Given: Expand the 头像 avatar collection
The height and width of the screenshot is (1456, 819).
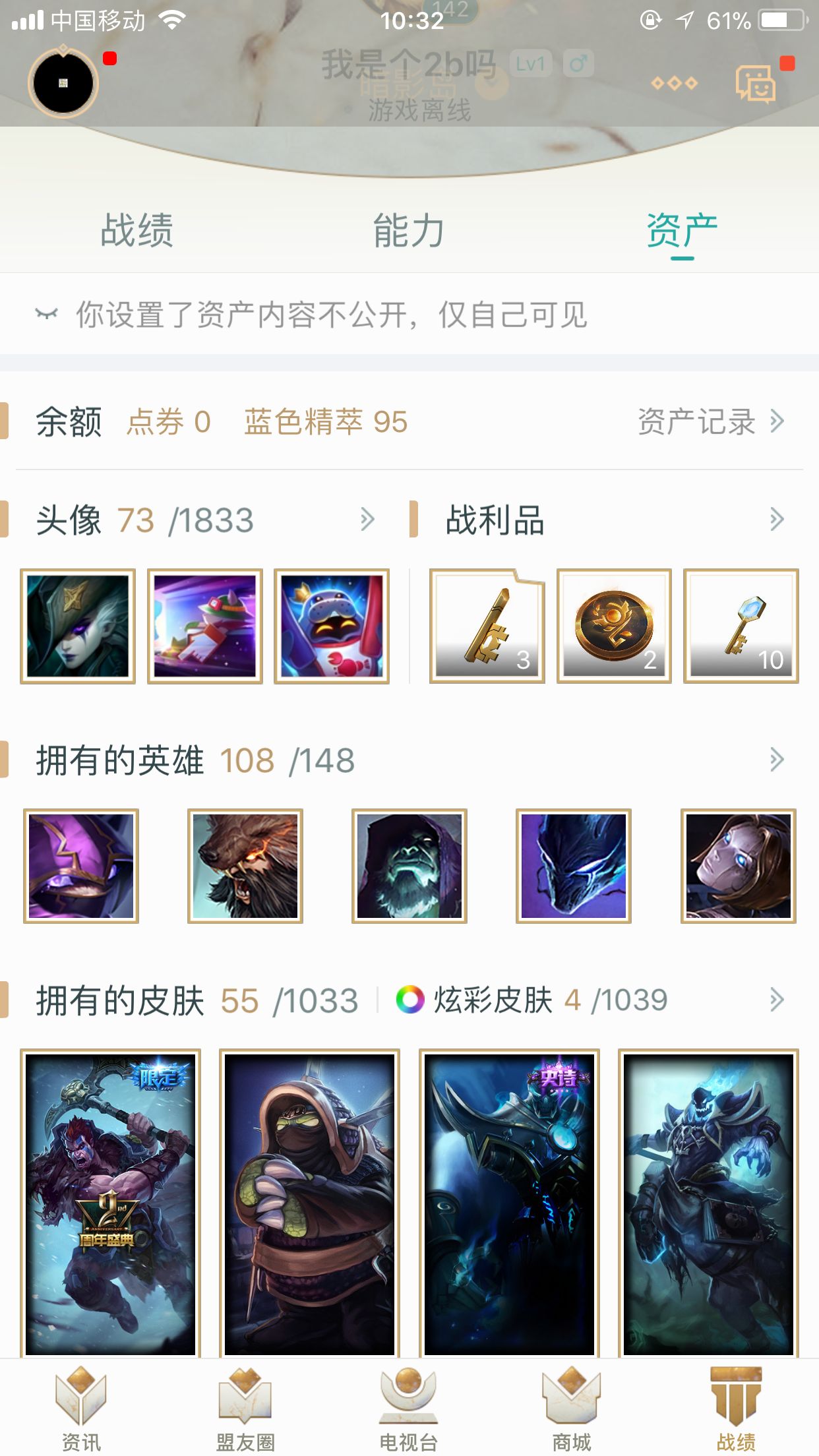Looking at the screenshot, I should click(367, 520).
